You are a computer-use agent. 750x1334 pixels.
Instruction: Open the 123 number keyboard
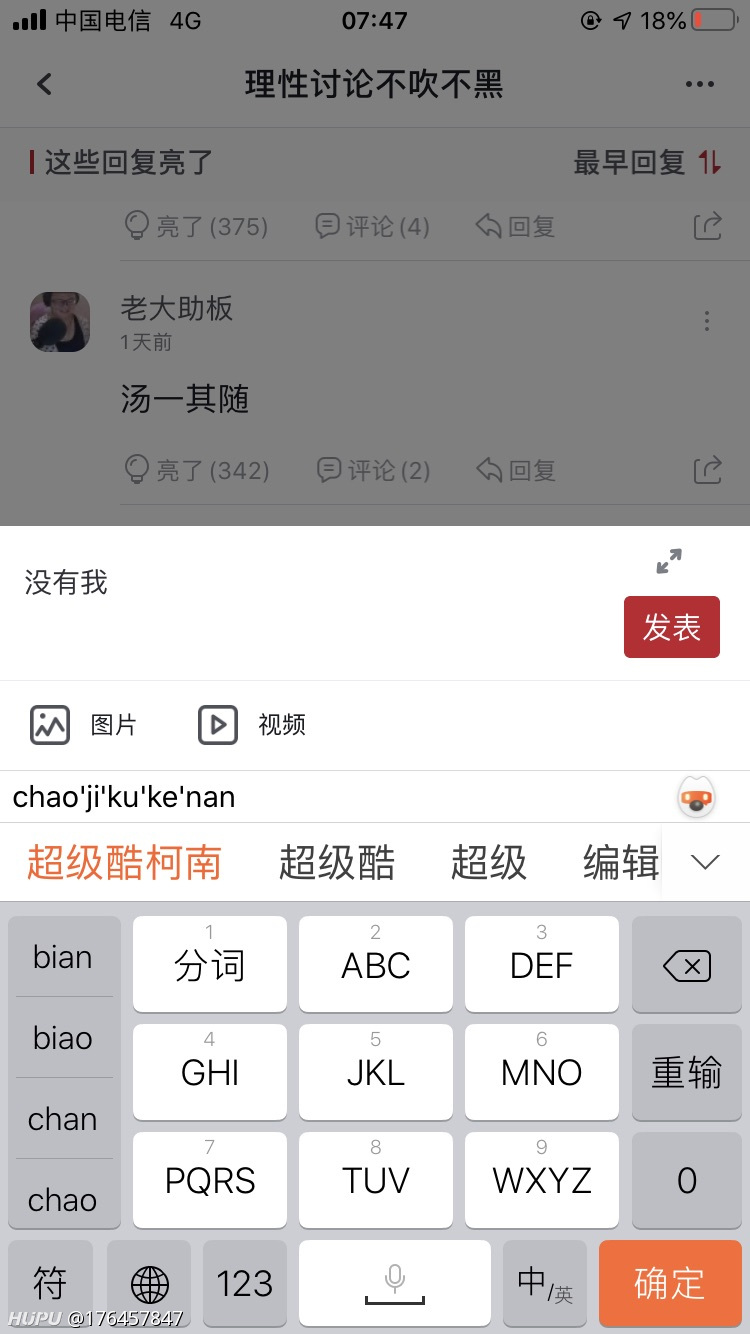point(245,1283)
